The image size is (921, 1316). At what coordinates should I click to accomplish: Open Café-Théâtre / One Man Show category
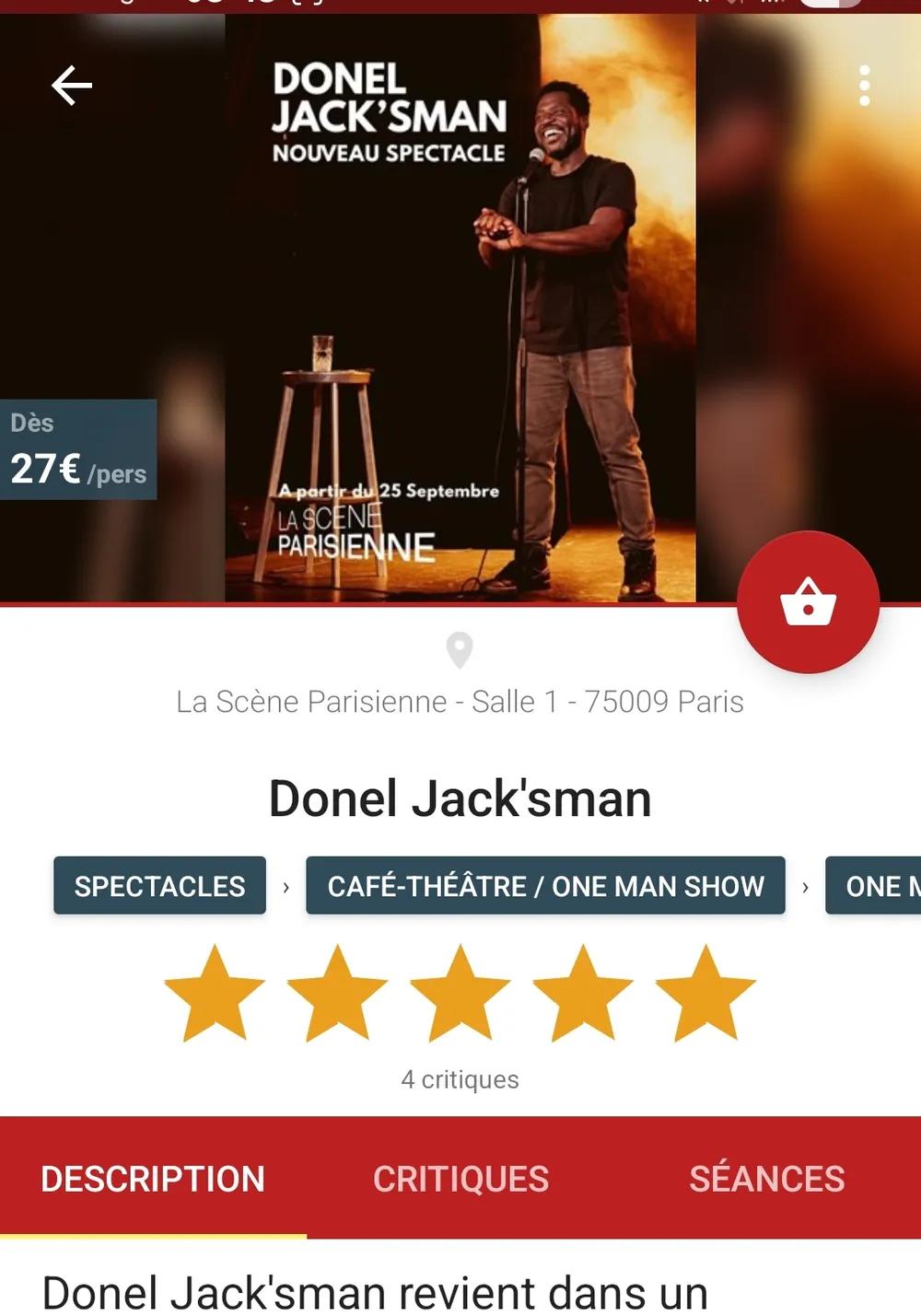[x=545, y=886]
